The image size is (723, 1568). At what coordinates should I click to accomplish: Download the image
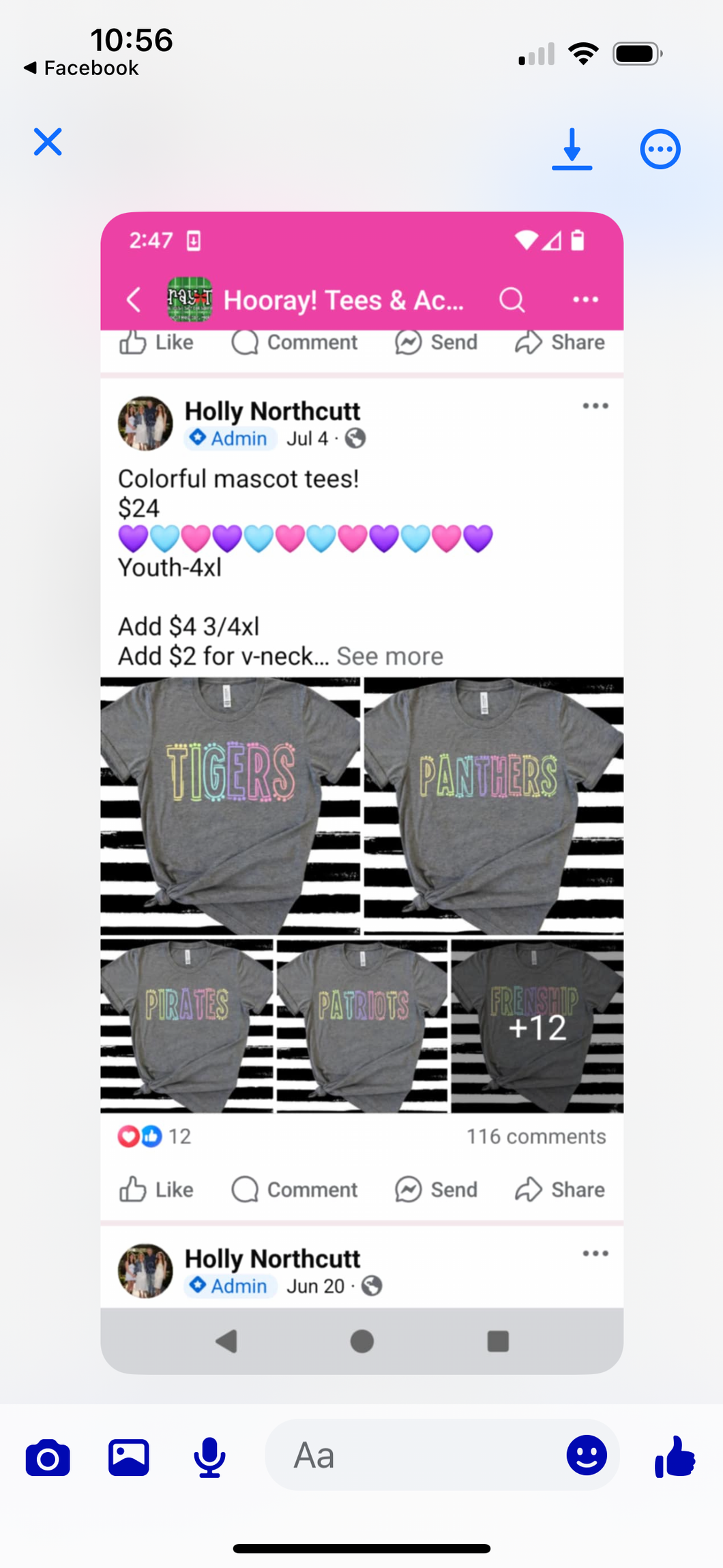click(572, 148)
